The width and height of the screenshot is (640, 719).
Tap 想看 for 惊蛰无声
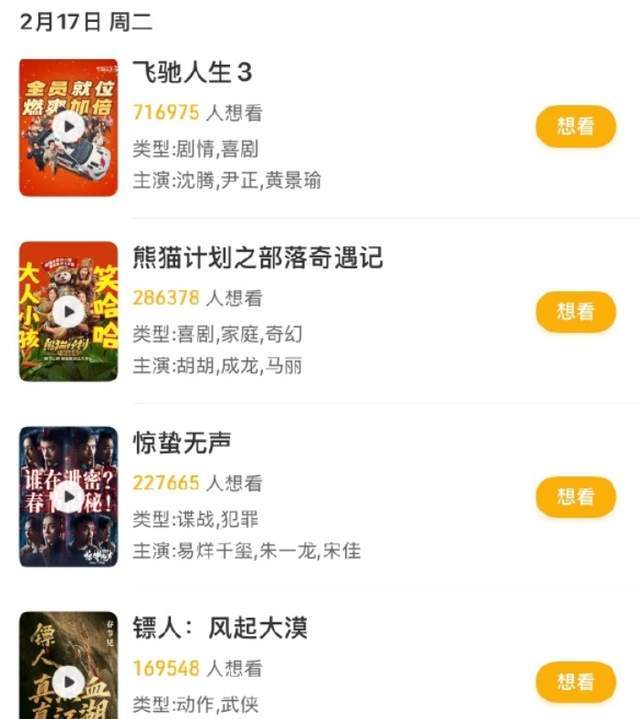(x=575, y=497)
